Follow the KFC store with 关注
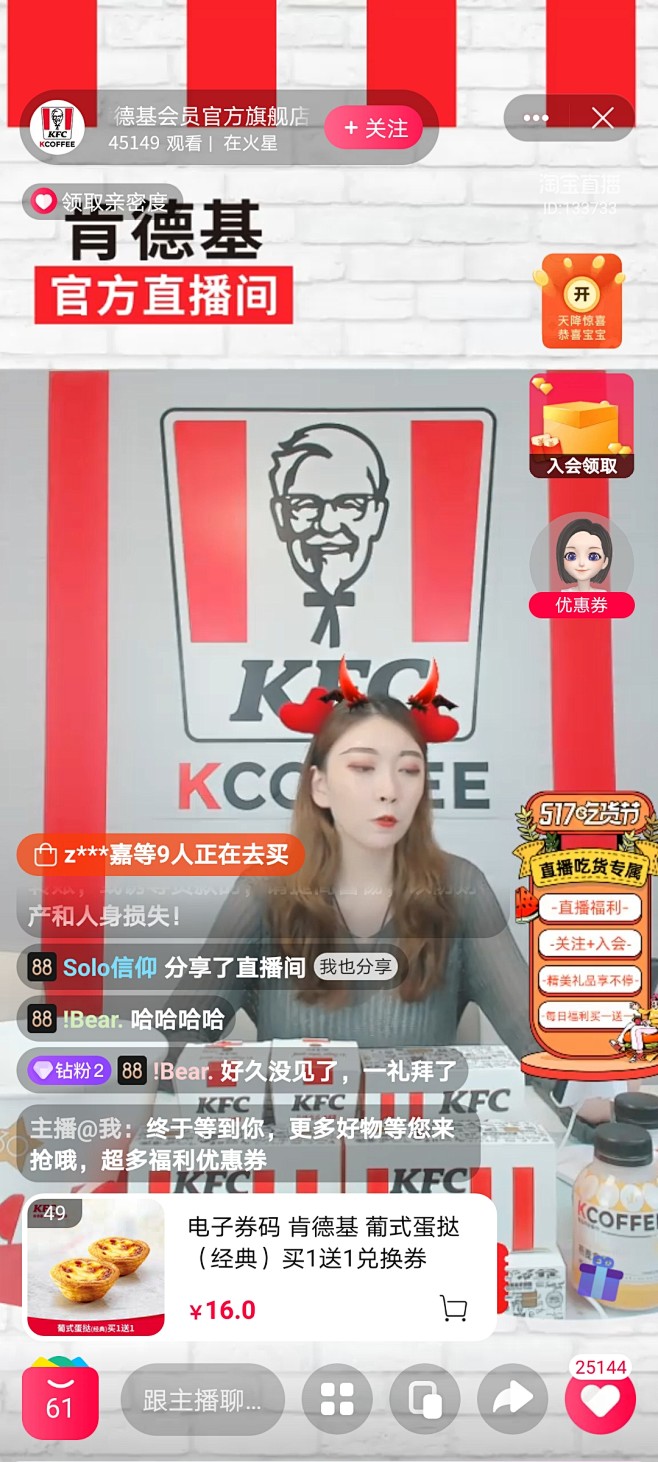This screenshot has height=1462, width=658. (x=374, y=128)
